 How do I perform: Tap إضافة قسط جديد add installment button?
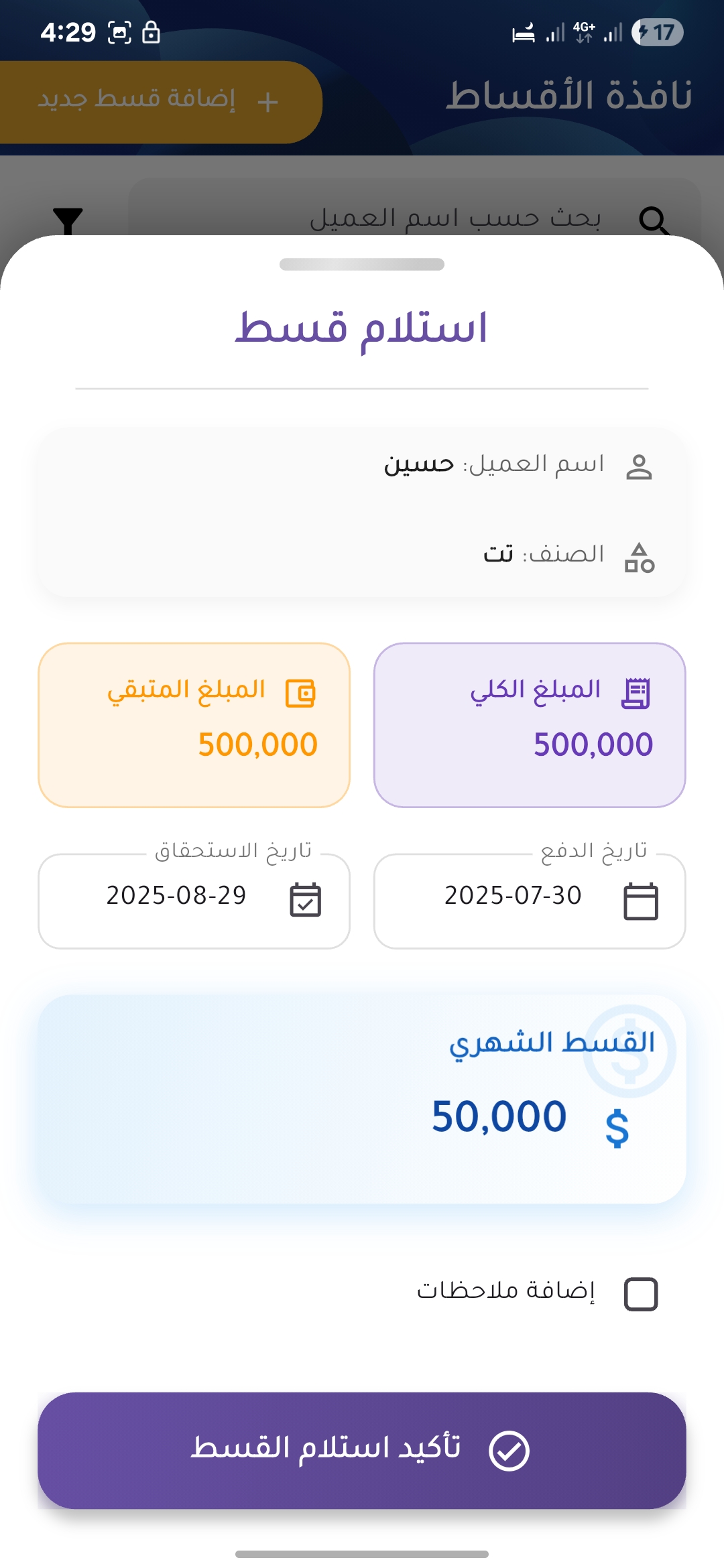point(160,102)
